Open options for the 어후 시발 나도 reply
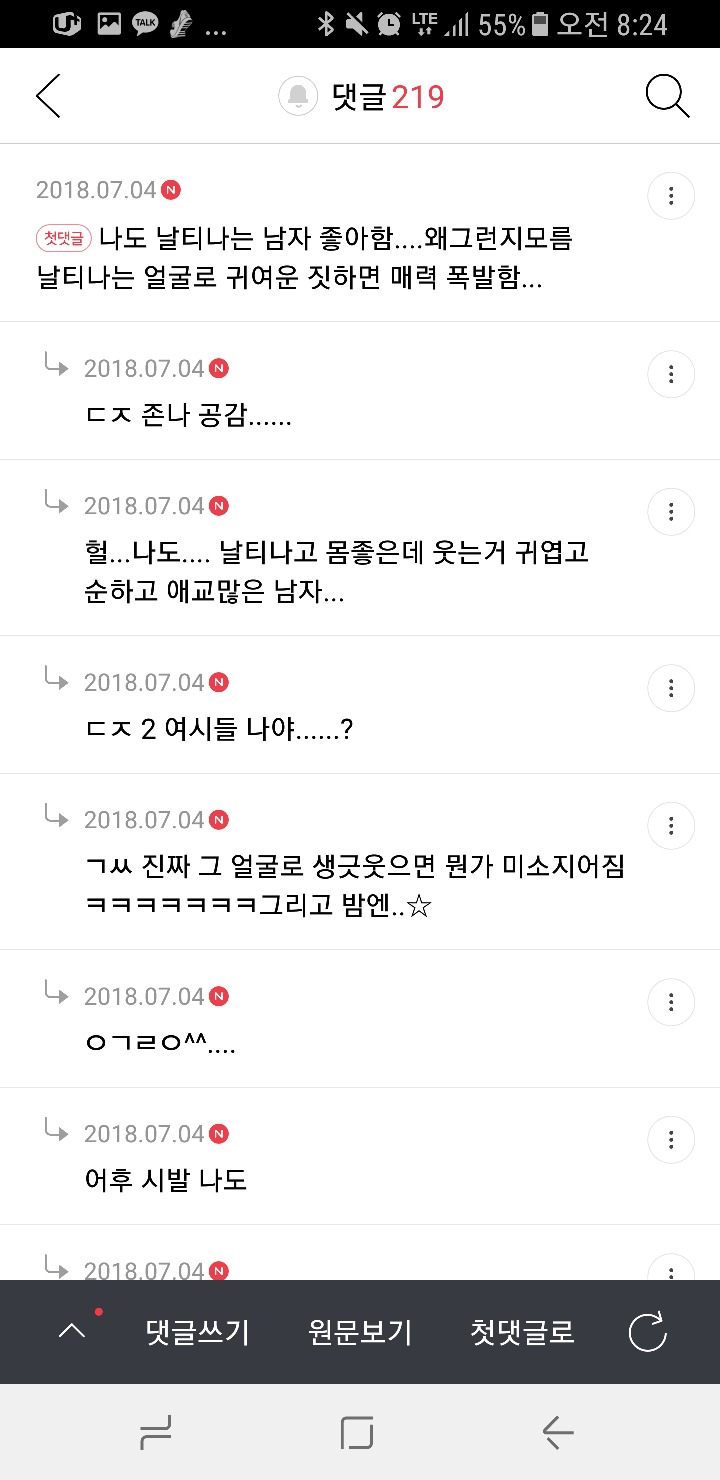The height and width of the screenshot is (1480, 720). click(x=671, y=1139)
